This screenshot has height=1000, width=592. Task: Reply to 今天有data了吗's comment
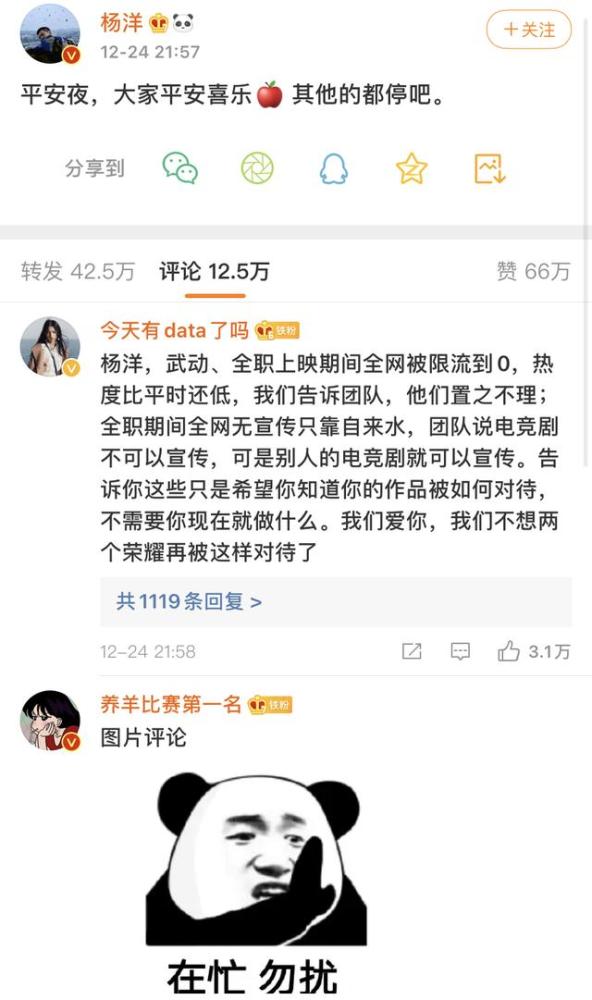(460, 651)
